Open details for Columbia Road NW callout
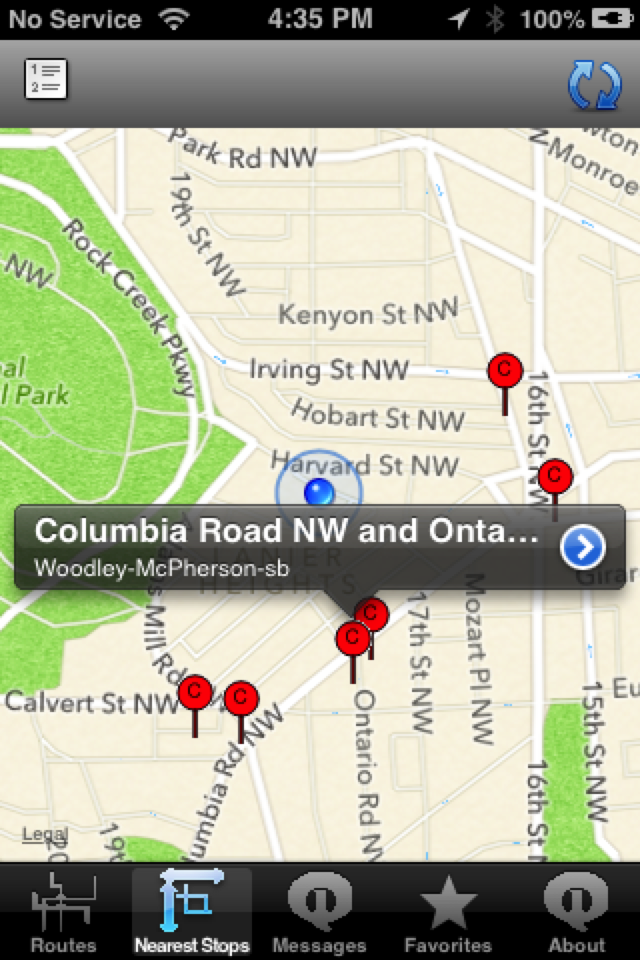Viewport: 640px width, 960px height. click(583, 547)
